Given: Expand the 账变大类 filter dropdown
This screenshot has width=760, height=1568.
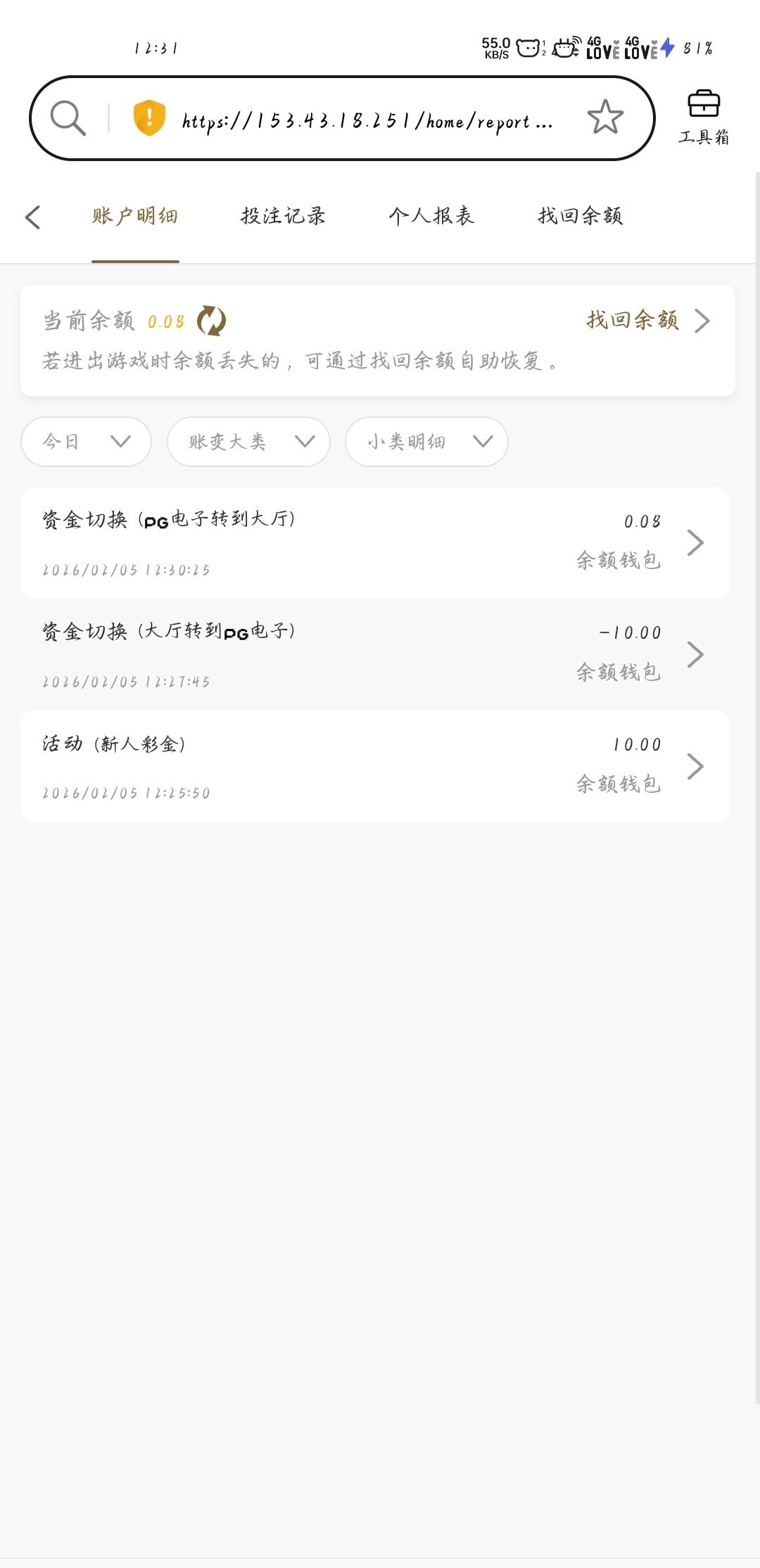Looking at the screenshot, I should click(x=248, y=442).
